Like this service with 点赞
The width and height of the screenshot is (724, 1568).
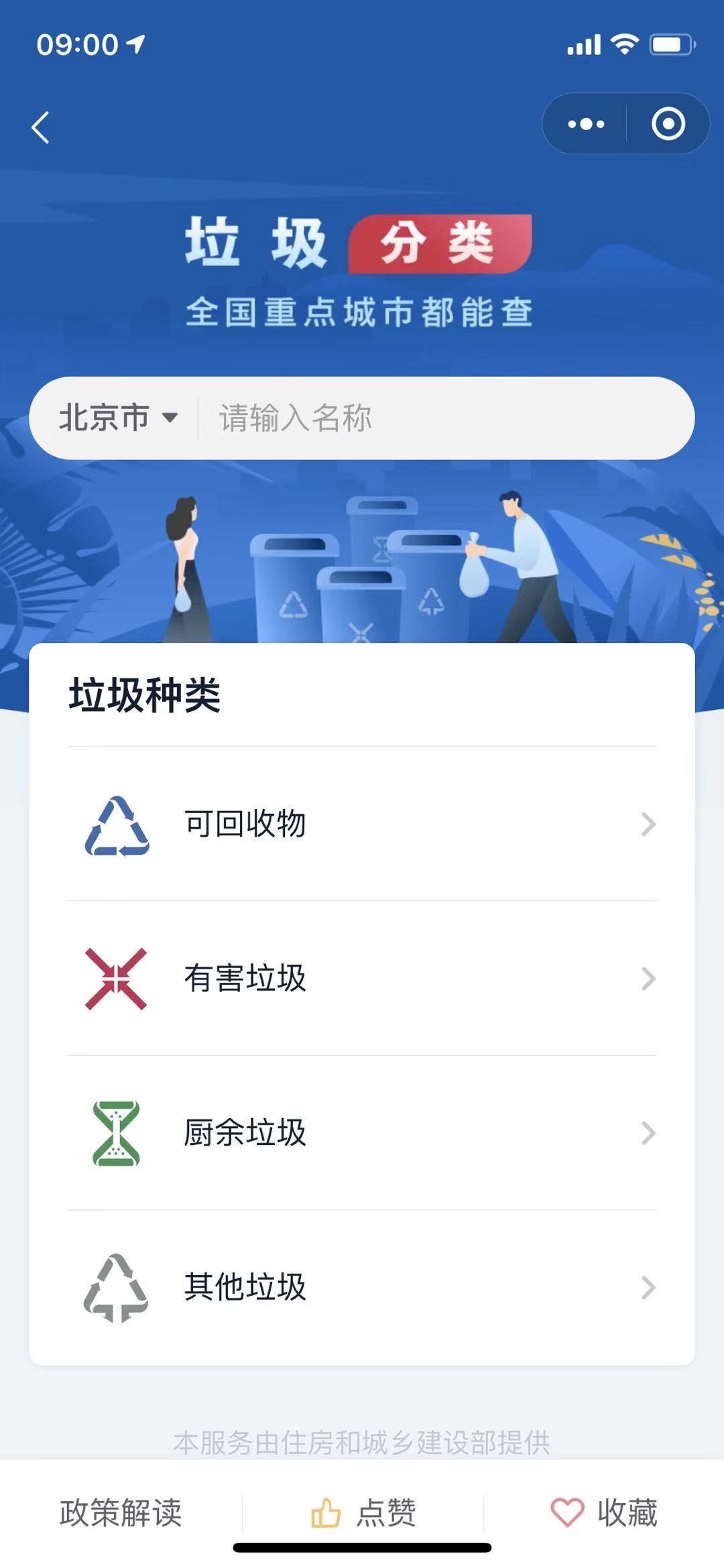(x=363, y=1512)
